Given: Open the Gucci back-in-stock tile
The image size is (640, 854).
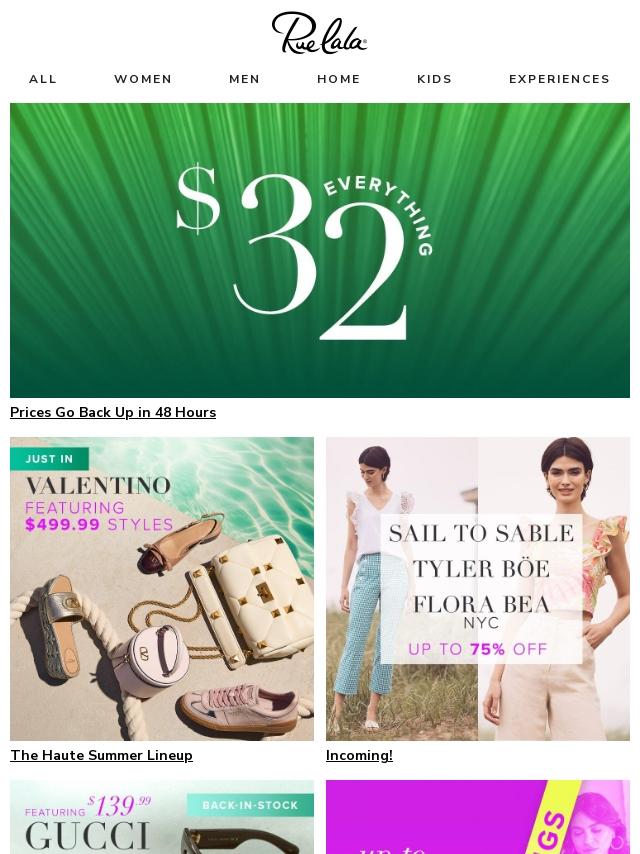Looking at the screenshot, I should (x=162, y=817).
